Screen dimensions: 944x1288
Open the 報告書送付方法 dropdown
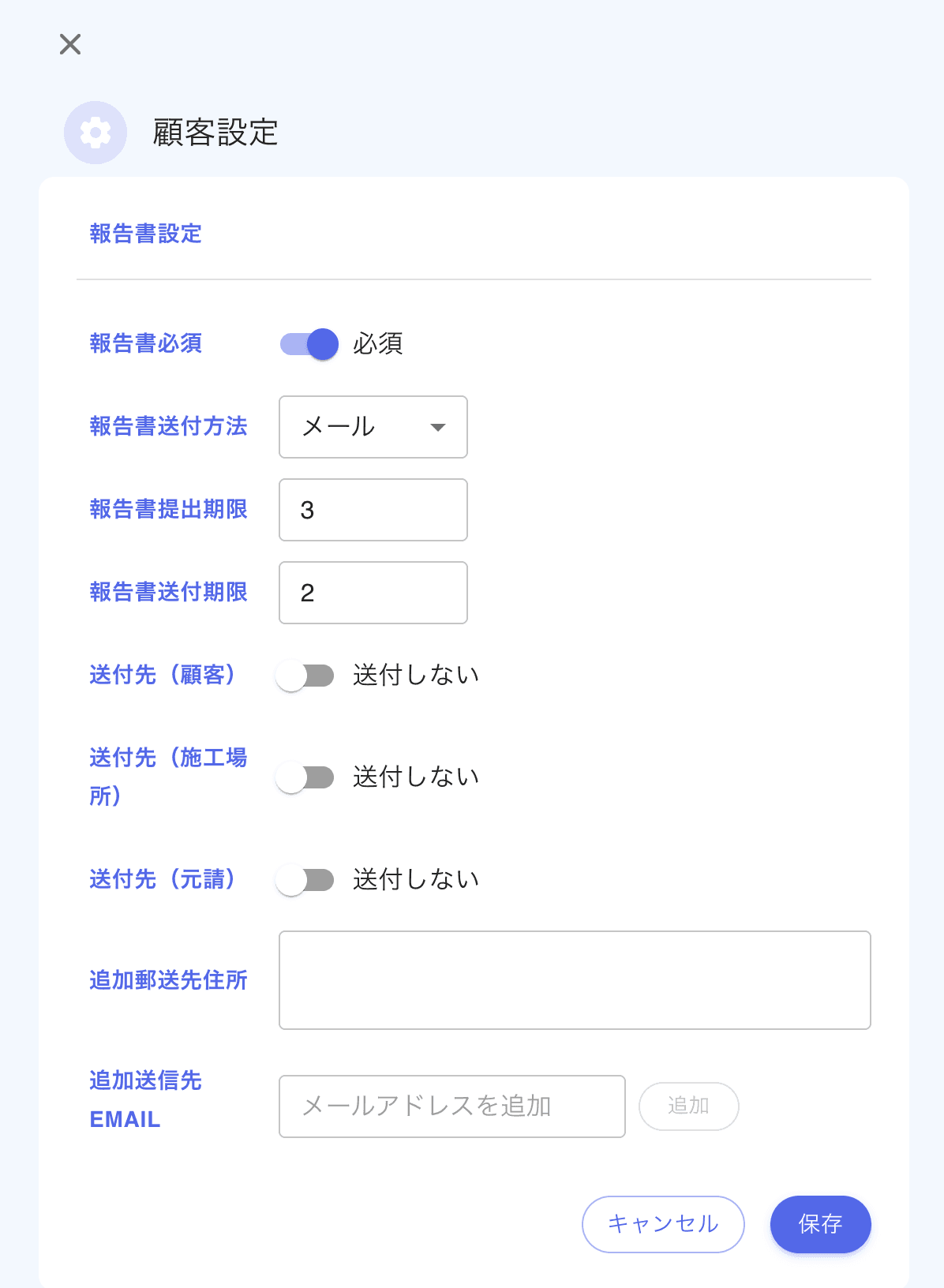tap(373, 427)
